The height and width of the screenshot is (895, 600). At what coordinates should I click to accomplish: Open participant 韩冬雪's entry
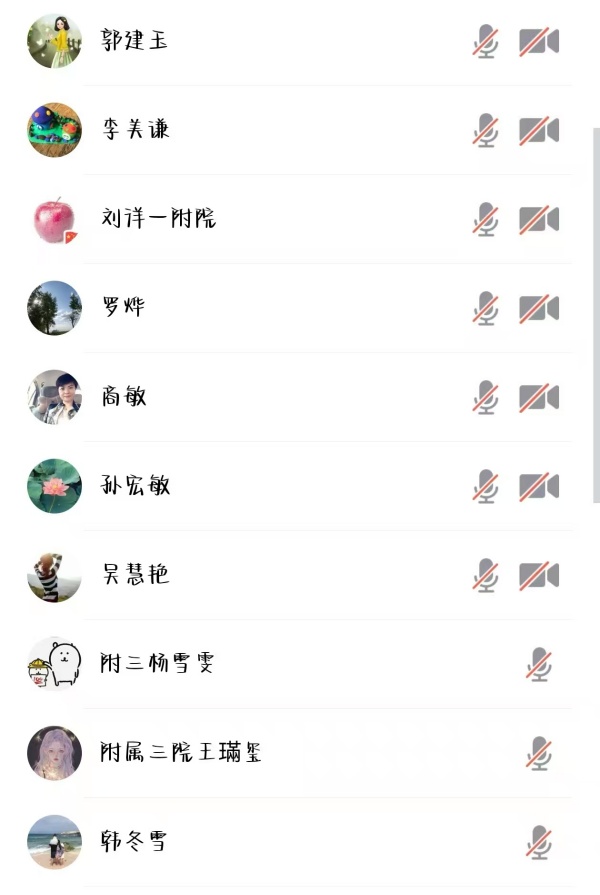[x=134, y=841]
